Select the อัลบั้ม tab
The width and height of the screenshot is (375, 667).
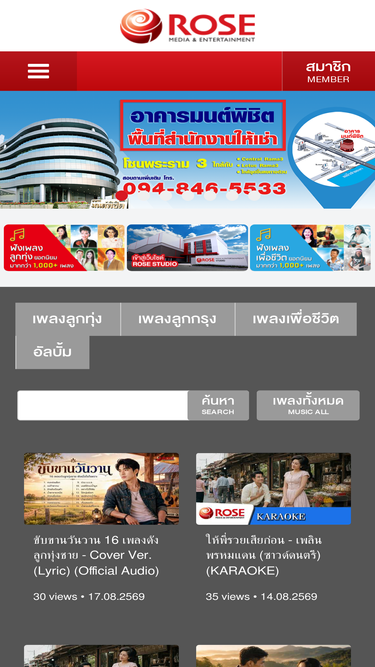[52, 352]
